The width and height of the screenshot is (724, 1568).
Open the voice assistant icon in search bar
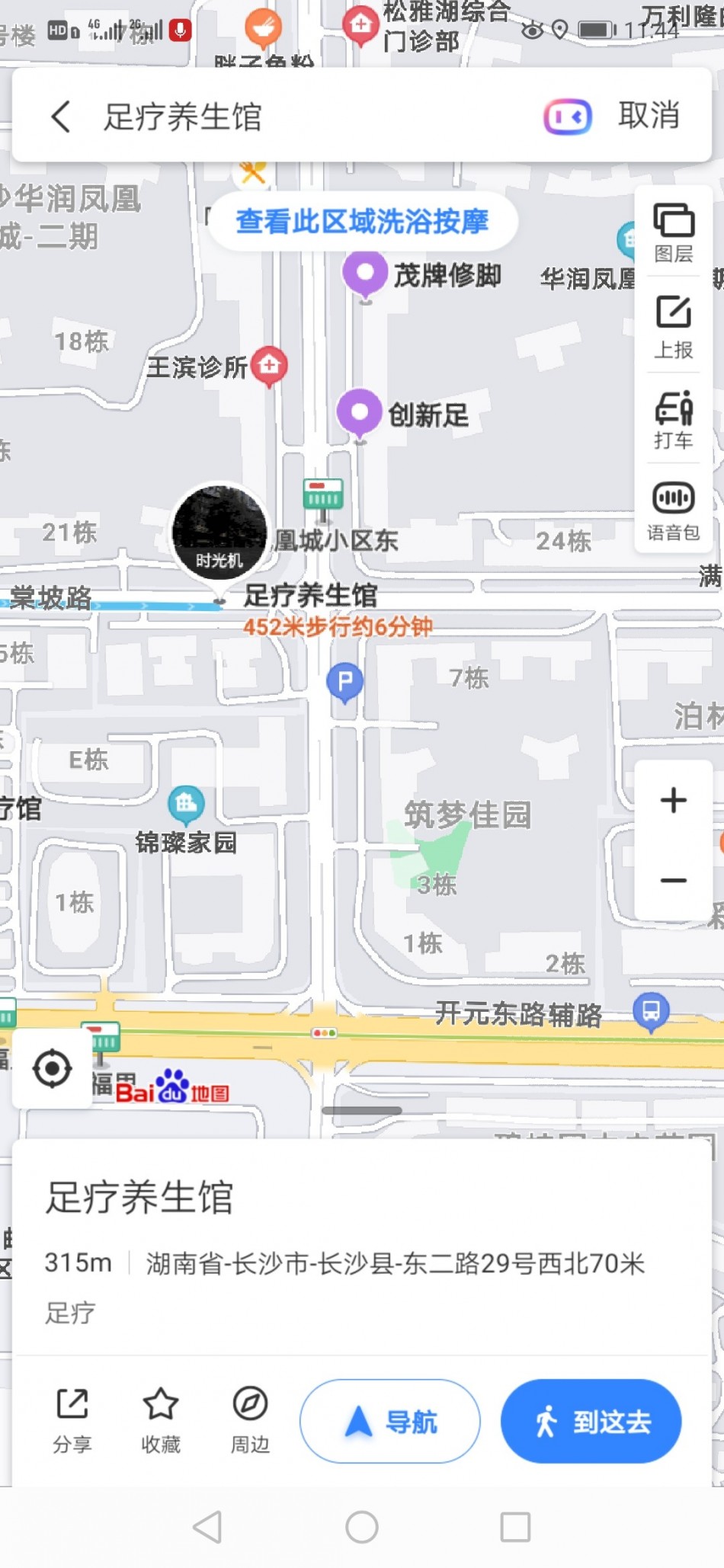click(x=567, y=117)
